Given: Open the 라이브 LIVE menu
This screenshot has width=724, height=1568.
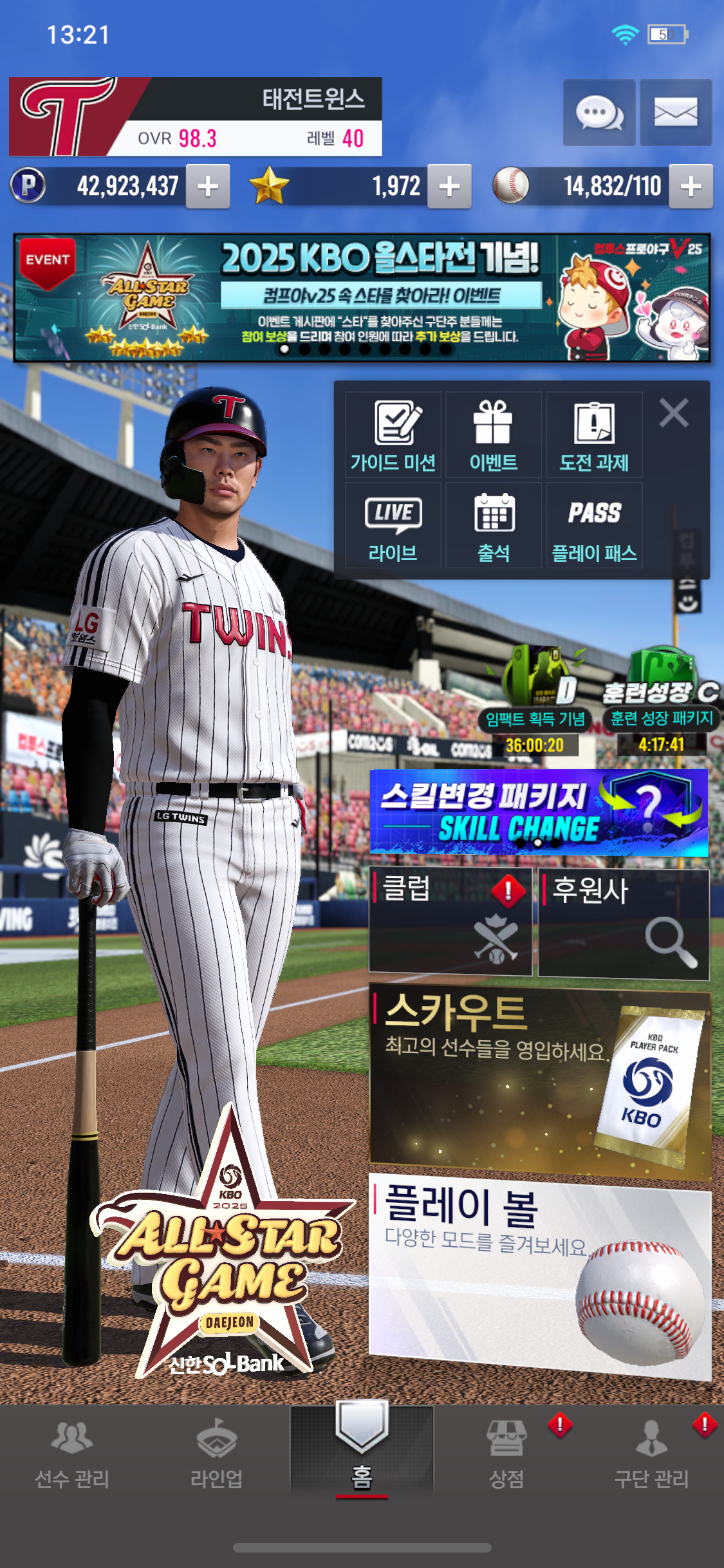Looking at the screenshot, I should (x=393, y=525).
